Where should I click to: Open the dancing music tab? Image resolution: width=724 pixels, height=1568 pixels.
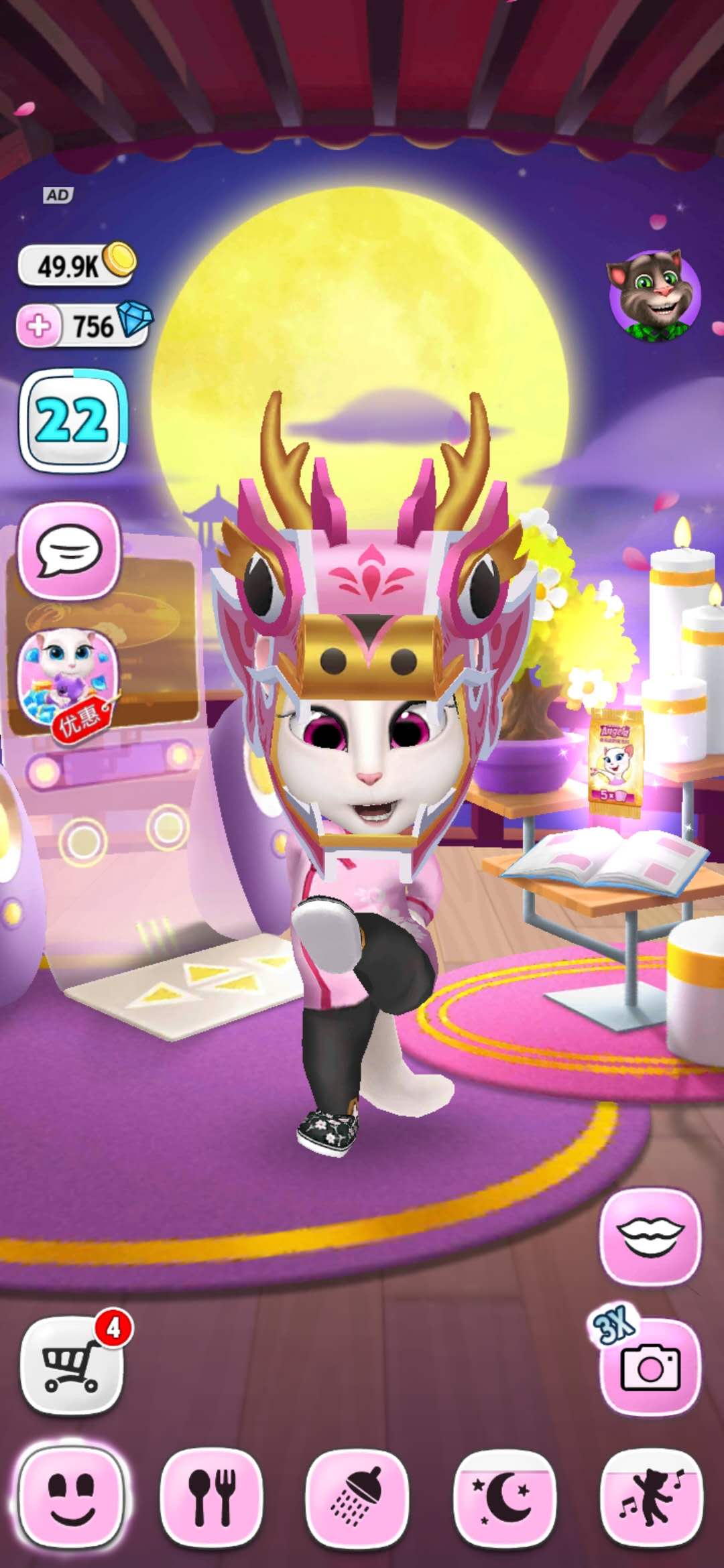[651, 1497]
